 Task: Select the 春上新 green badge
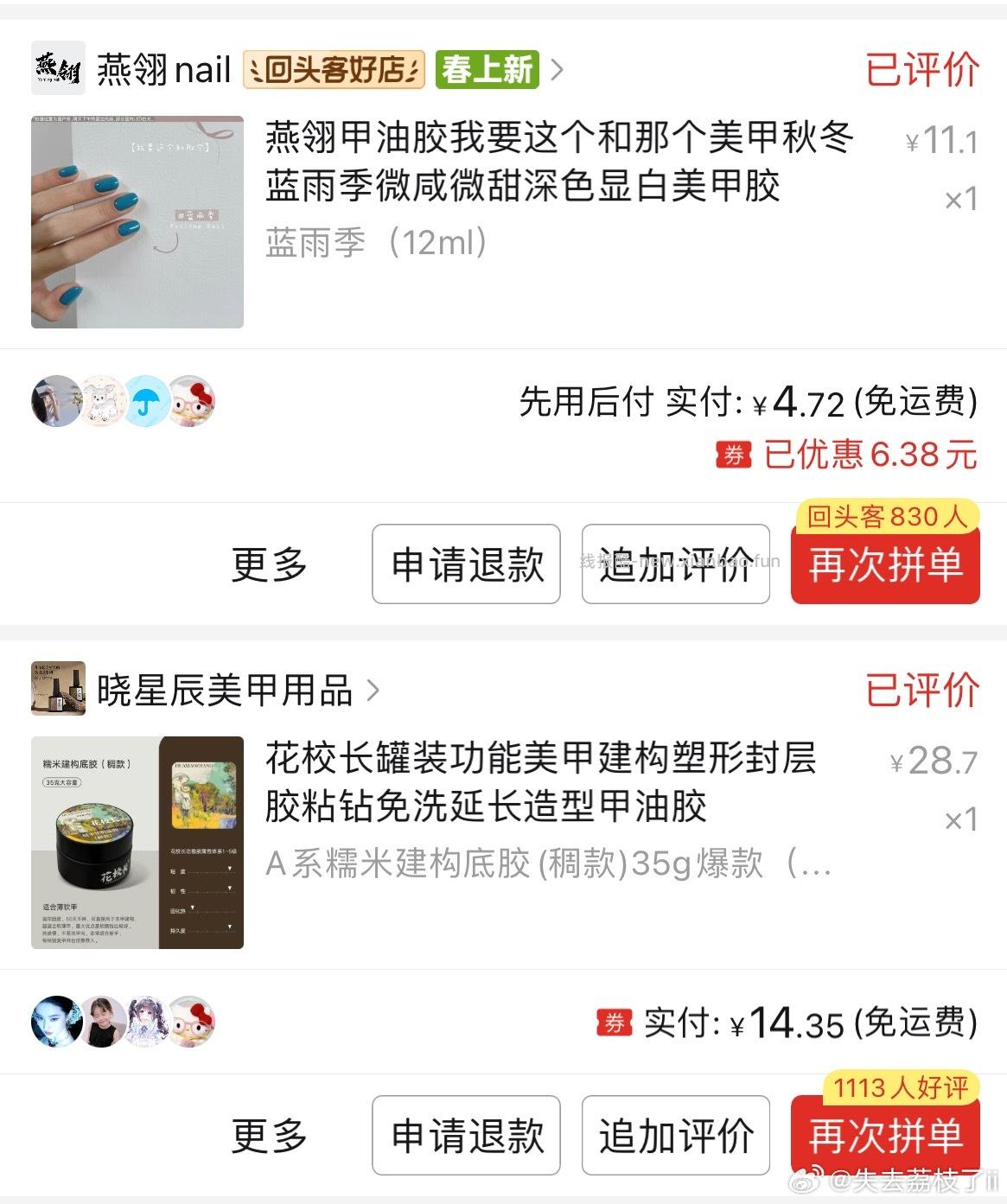point(488,69)
